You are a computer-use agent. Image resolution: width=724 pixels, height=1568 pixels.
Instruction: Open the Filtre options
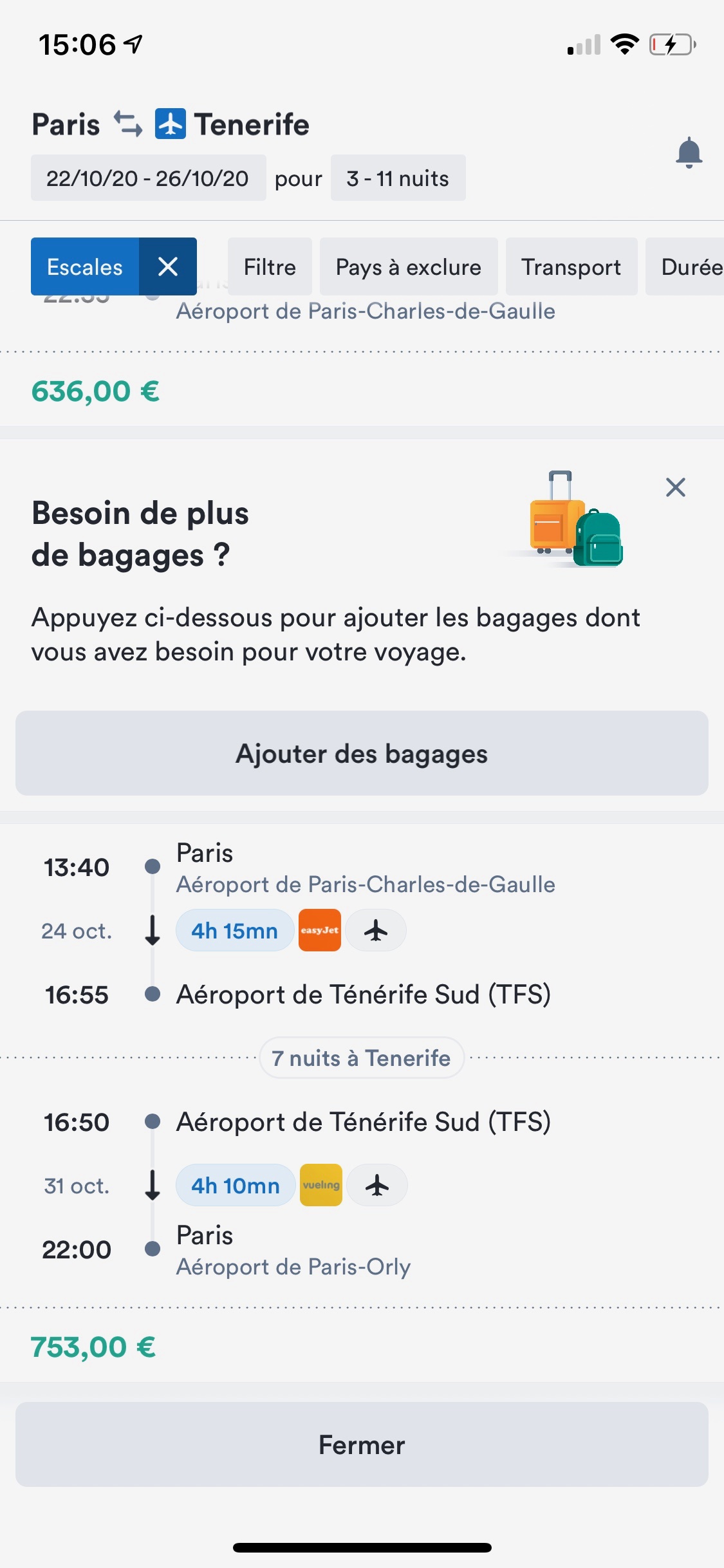(x=270, y=267)
